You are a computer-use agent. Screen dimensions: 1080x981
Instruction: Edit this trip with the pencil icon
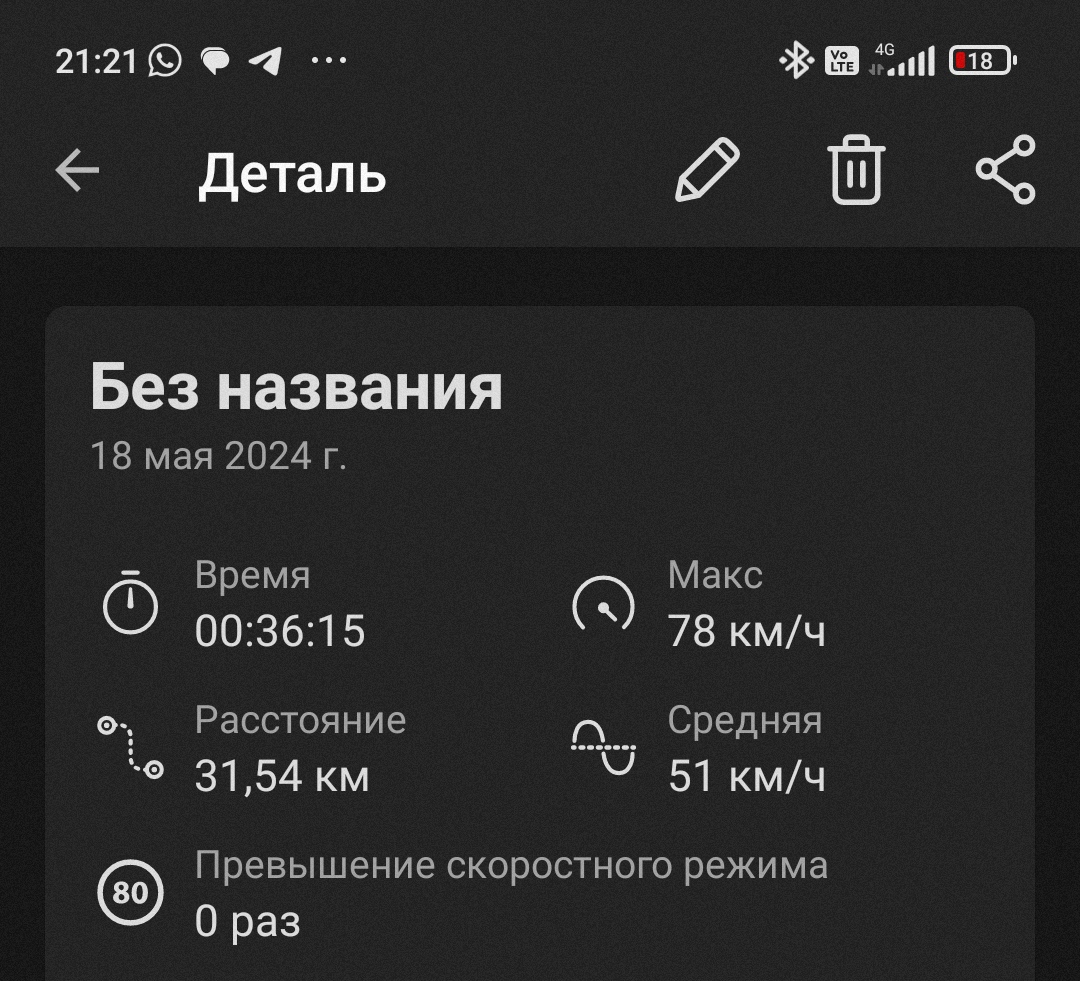(707, 172)
